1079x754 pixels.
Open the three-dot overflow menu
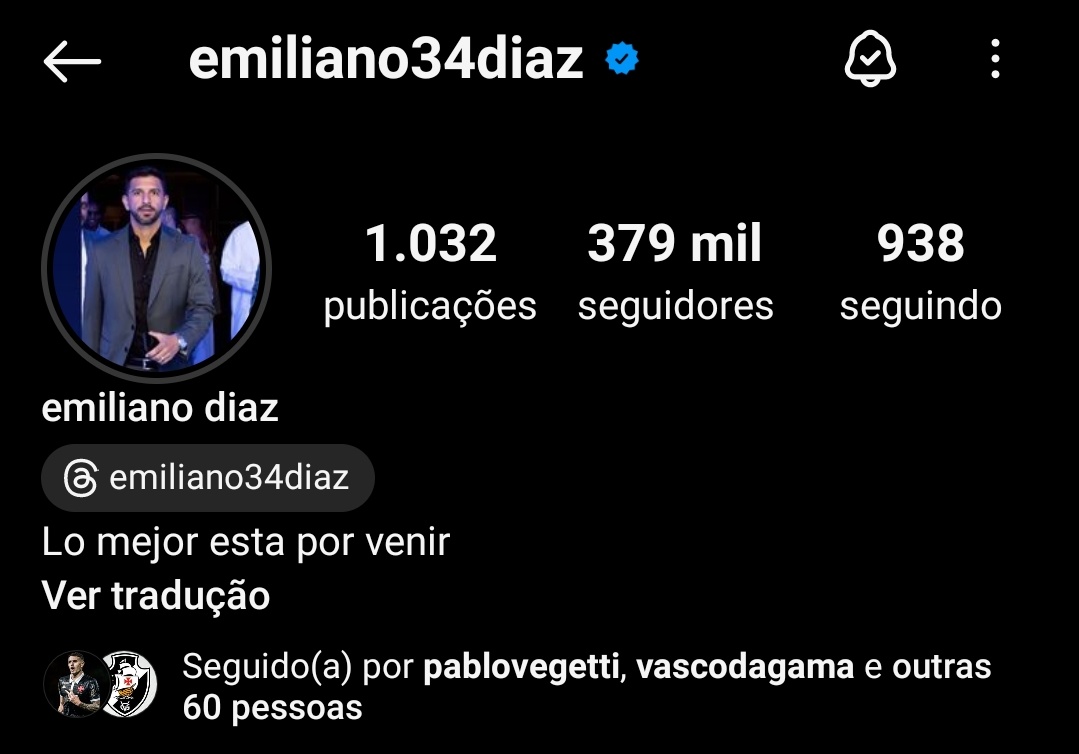tap(994, 61)
